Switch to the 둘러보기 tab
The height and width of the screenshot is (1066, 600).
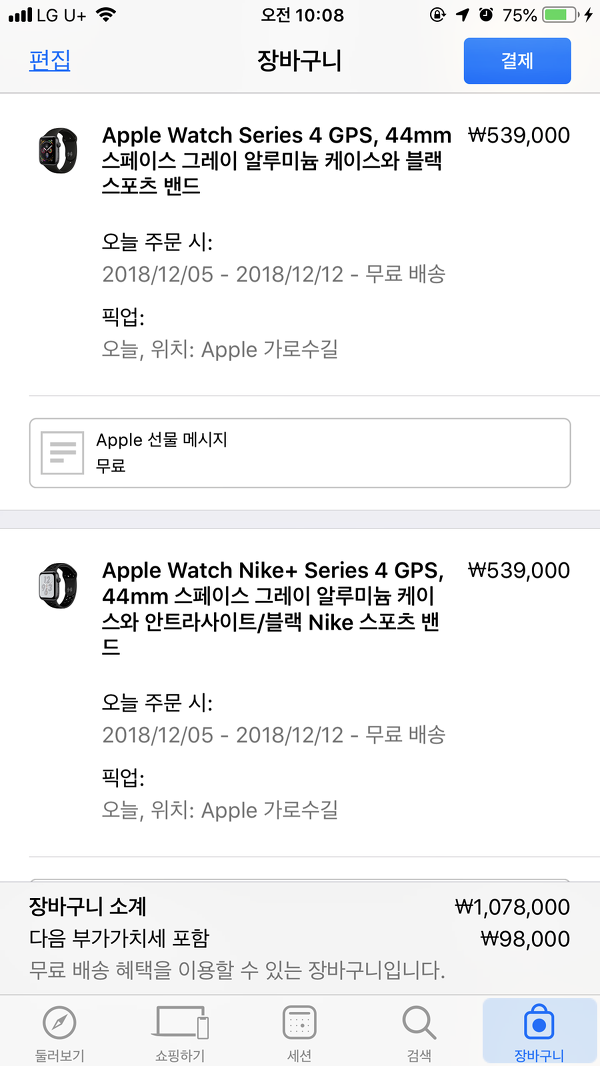click(x=59, y=1031)
